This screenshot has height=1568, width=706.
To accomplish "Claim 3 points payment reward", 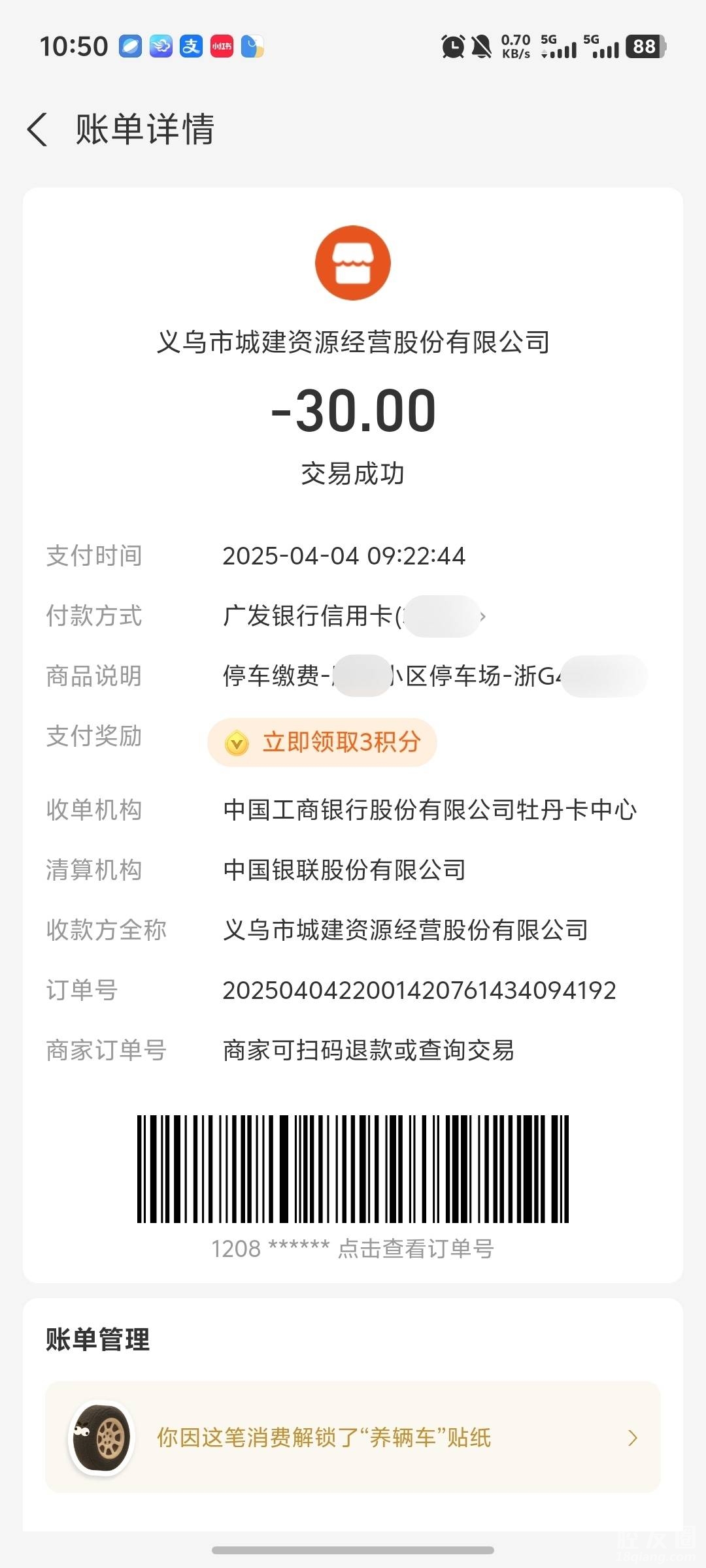I will click(322, 742).
